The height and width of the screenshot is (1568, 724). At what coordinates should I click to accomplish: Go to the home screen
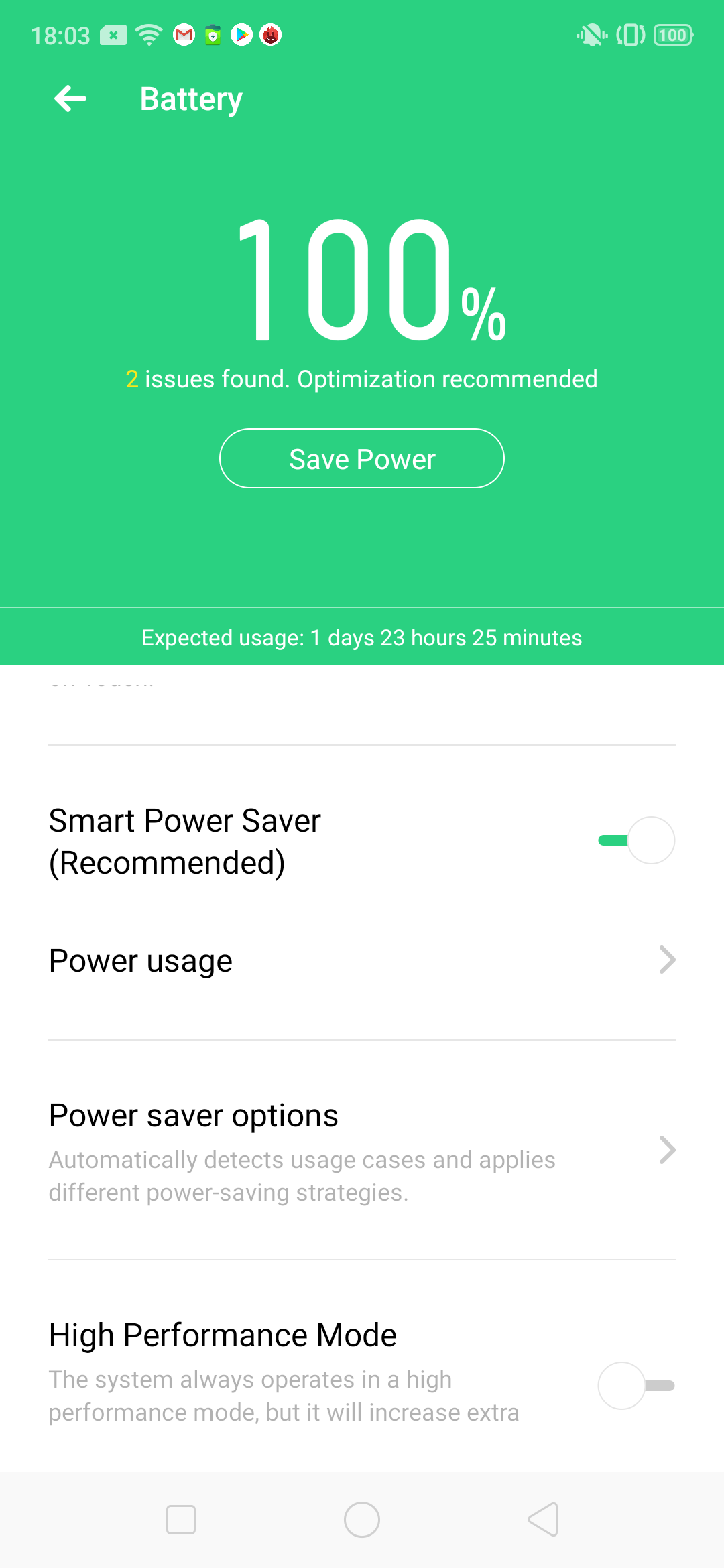coord(362,1520)
